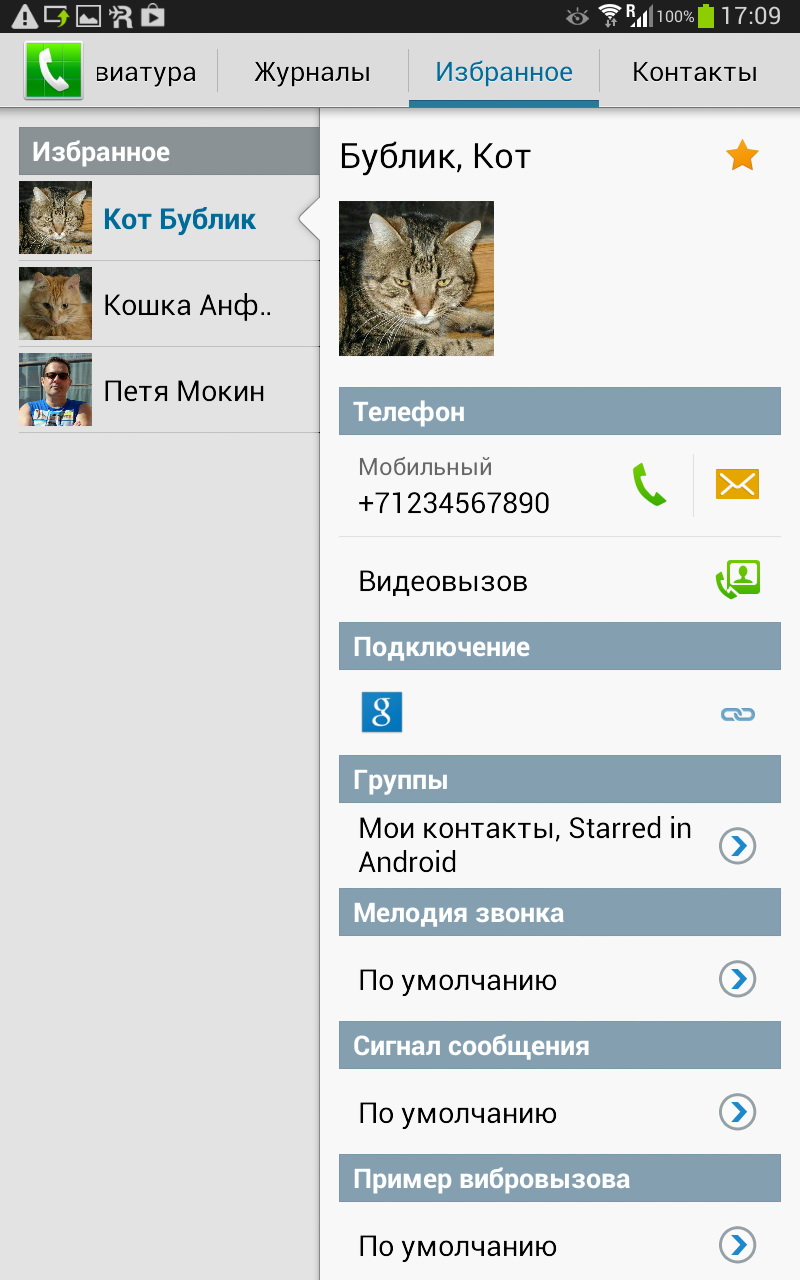
Task: Open the keypad tab
Action: 145,72
